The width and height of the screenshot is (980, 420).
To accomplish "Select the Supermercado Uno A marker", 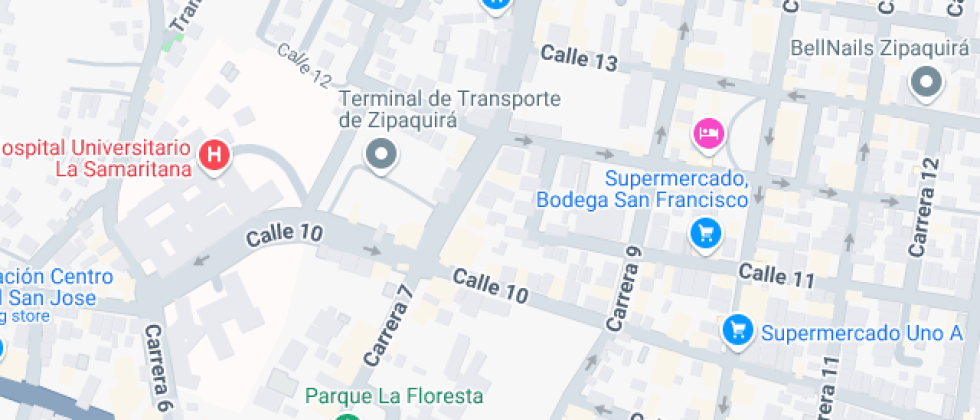I will 738,329.
